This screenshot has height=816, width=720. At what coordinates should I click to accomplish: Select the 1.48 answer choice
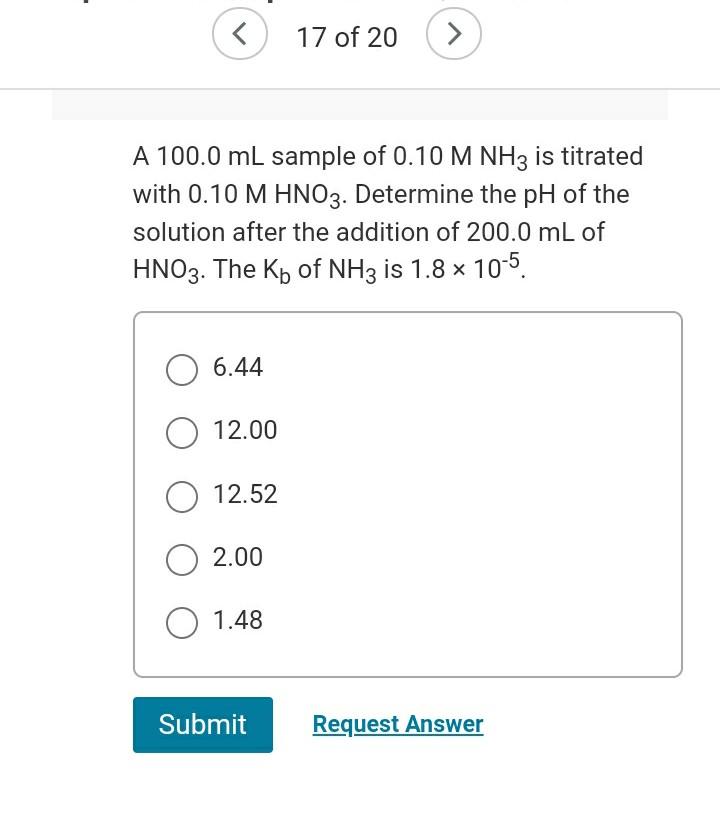pos(182,622)
